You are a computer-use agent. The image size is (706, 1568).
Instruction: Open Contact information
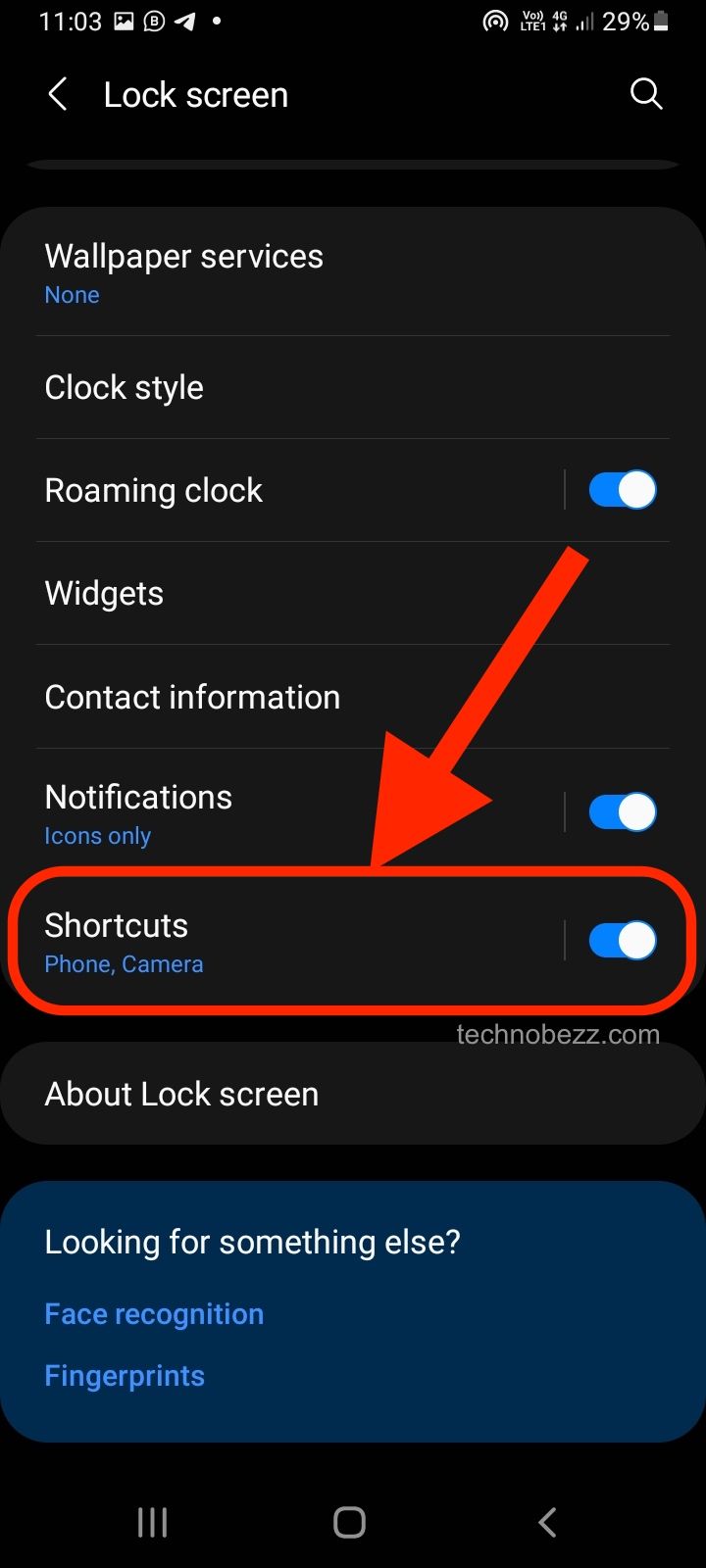pos(353,697)
